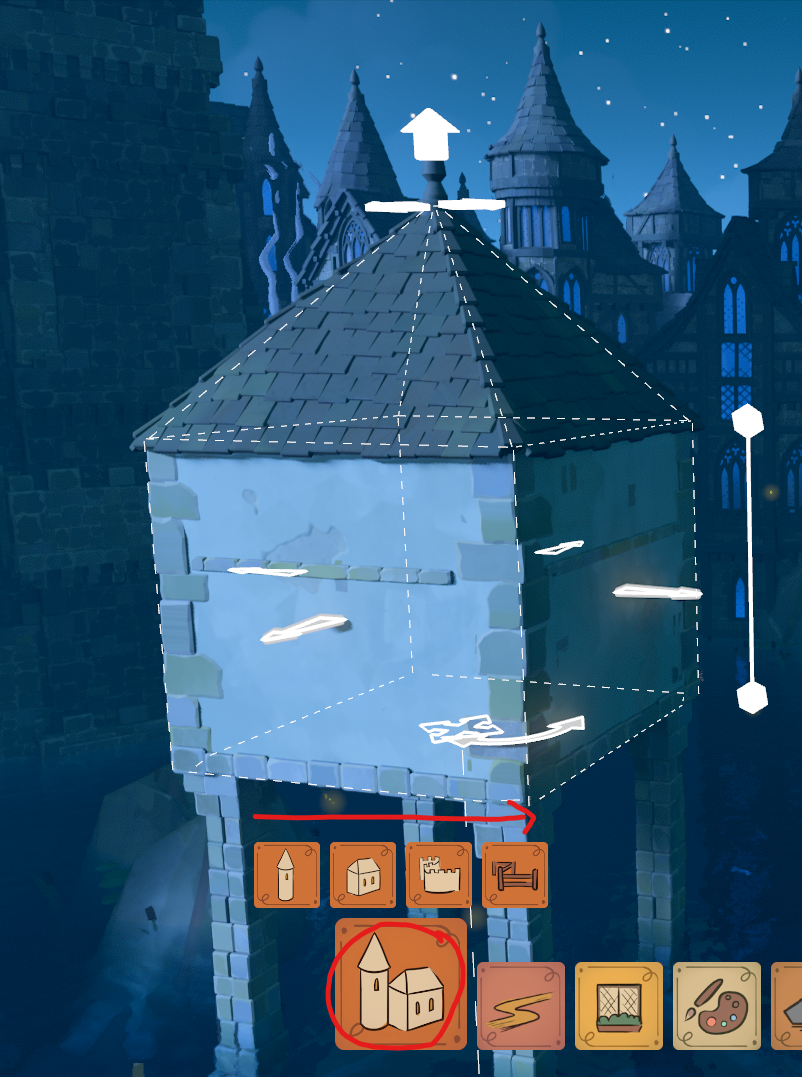Screen dimensions: 802x1077
Task: Tap the top handle of the height slider
Action: (748, 420)
